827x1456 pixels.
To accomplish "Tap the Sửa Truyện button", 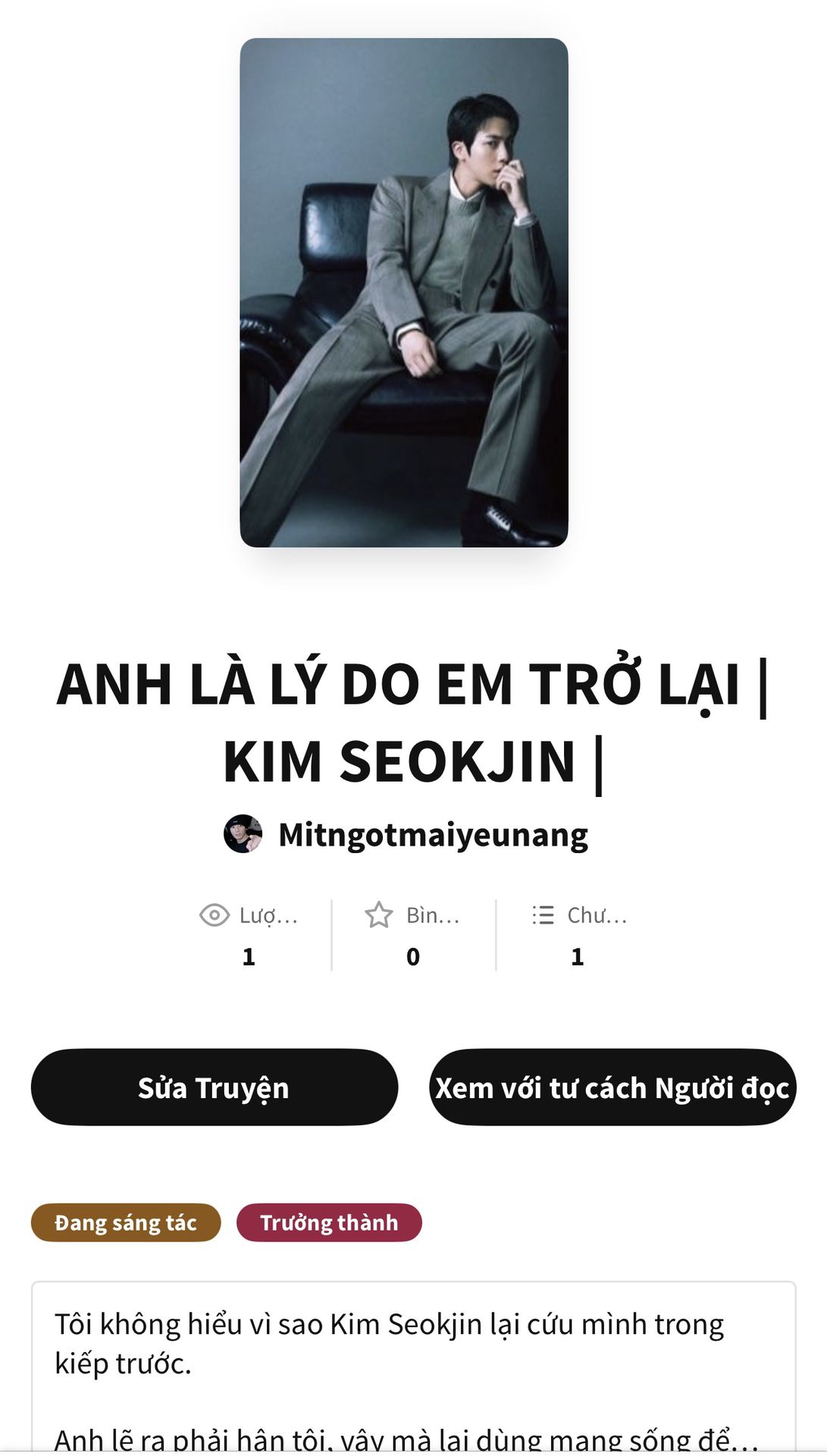I will (x=214, y=1087).
